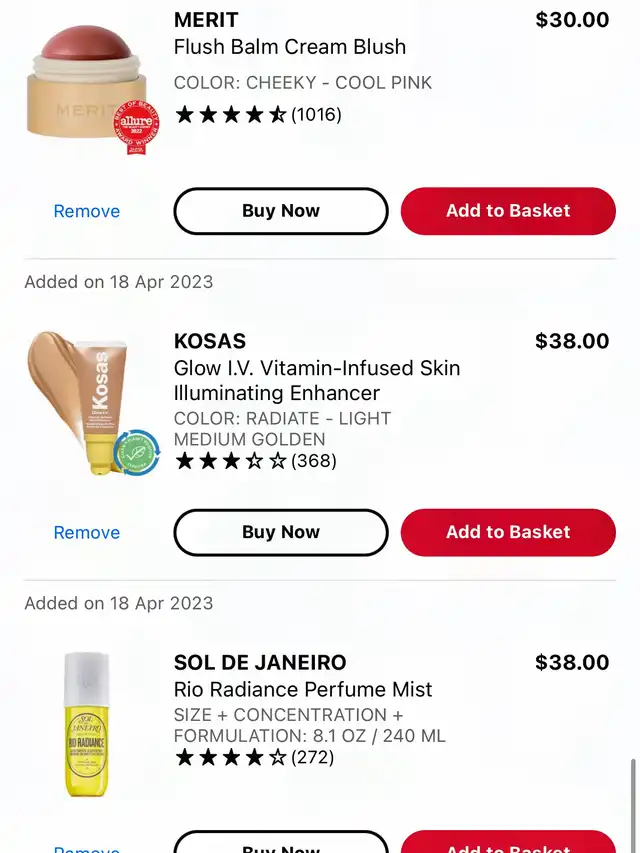Buy the KOSAS Glow I.V. enhancer now
Image resolution: width=640 pixels, height=853 pixels.
click(x=280, y=532)
